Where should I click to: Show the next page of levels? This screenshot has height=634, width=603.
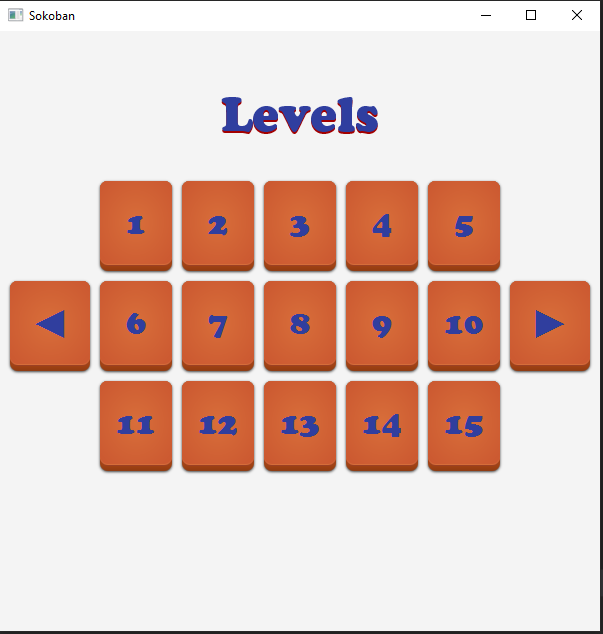pos(550,324)
